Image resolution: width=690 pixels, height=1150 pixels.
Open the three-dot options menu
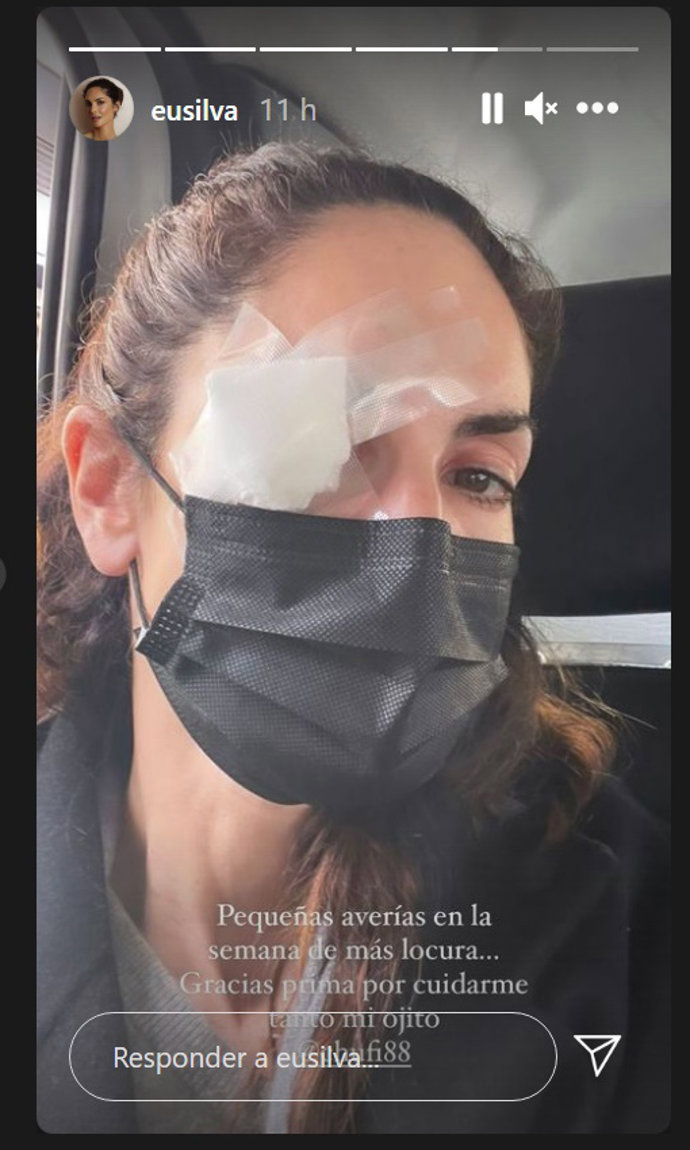coord(598,108)
